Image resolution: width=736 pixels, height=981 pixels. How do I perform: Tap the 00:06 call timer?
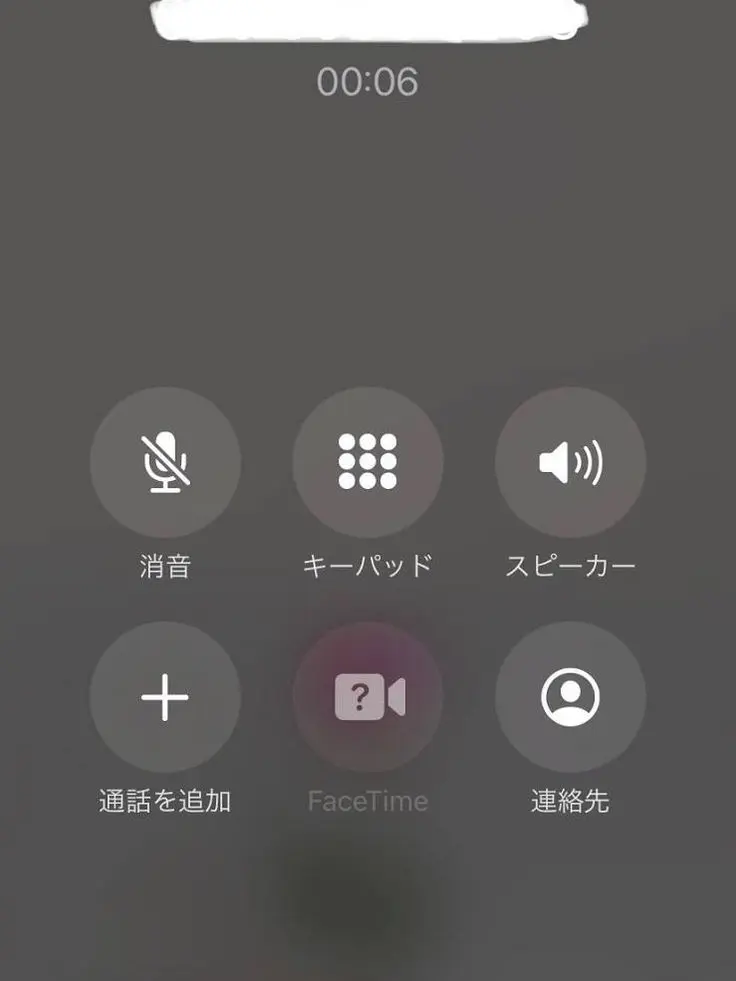tap(368, 83)
